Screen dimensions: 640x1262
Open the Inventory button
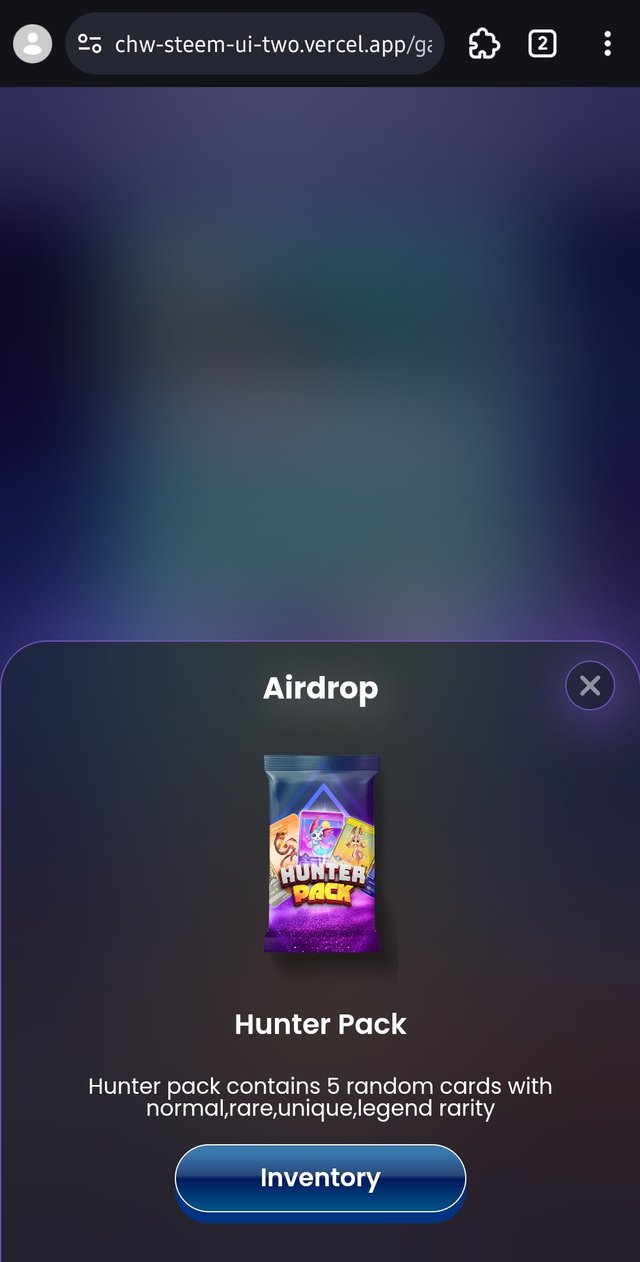click(x=320, y=1178)
